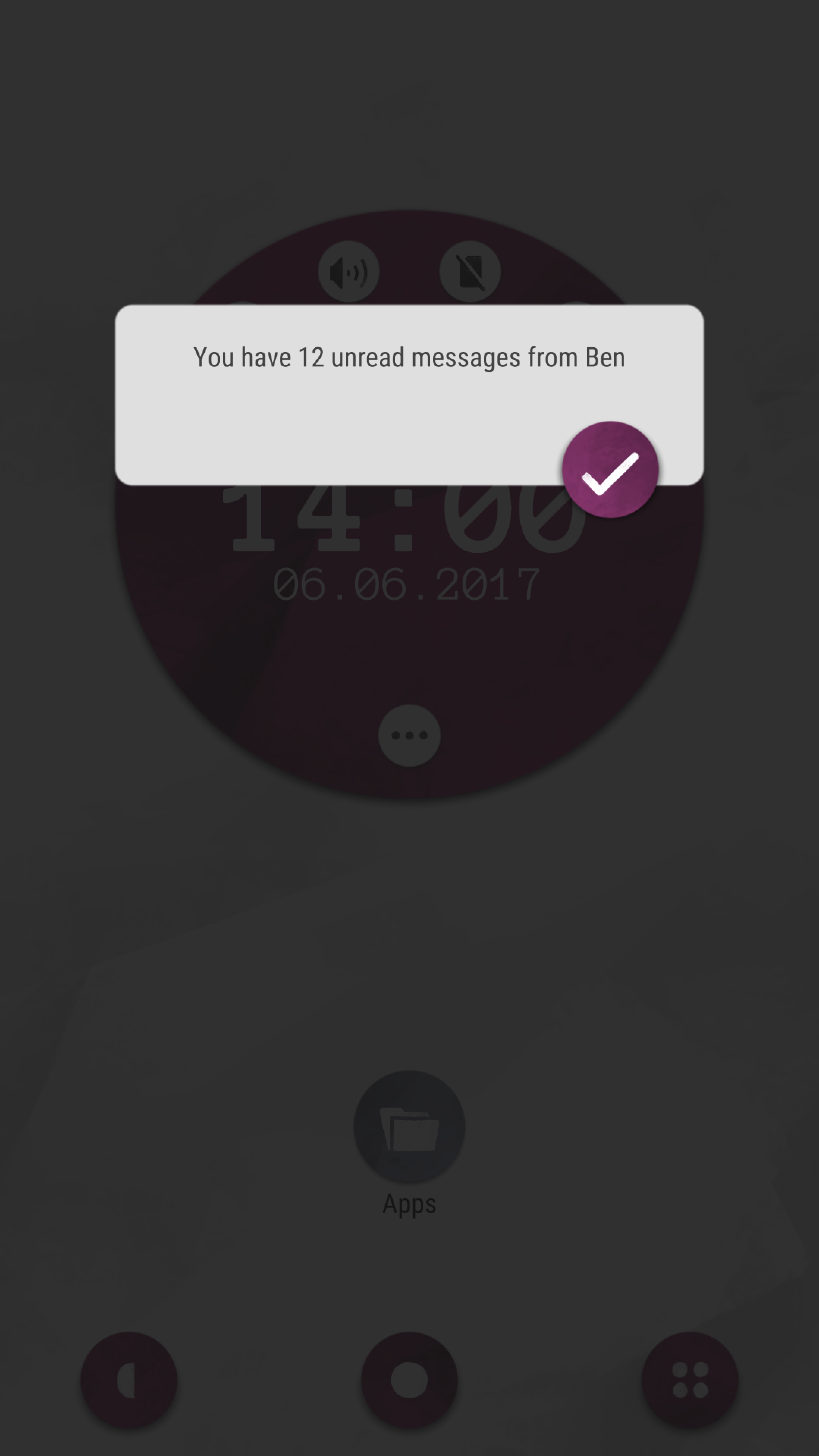Tap the crossed-out phone icon
This screenshot has height=1456, width=819.
[470, 272]
